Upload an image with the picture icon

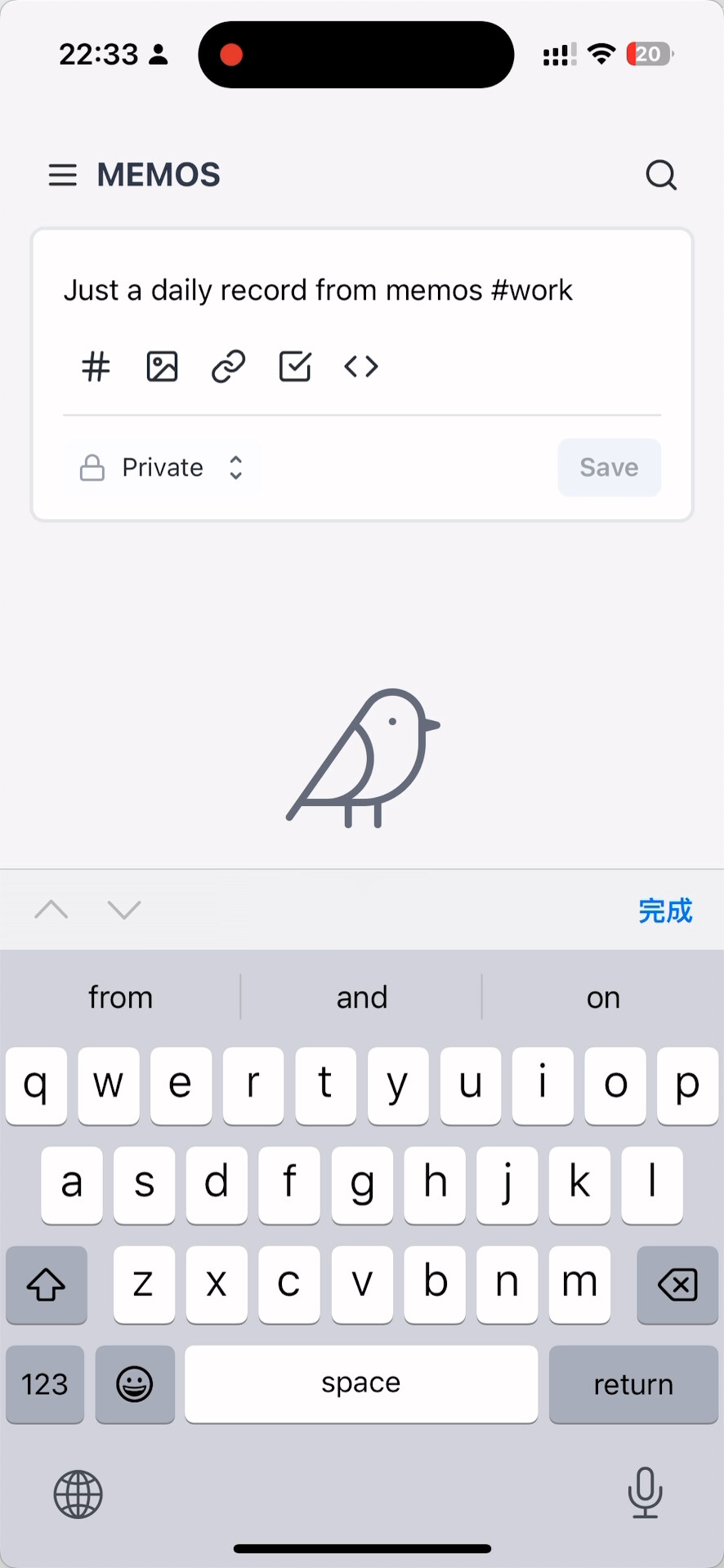coord(162,367)
